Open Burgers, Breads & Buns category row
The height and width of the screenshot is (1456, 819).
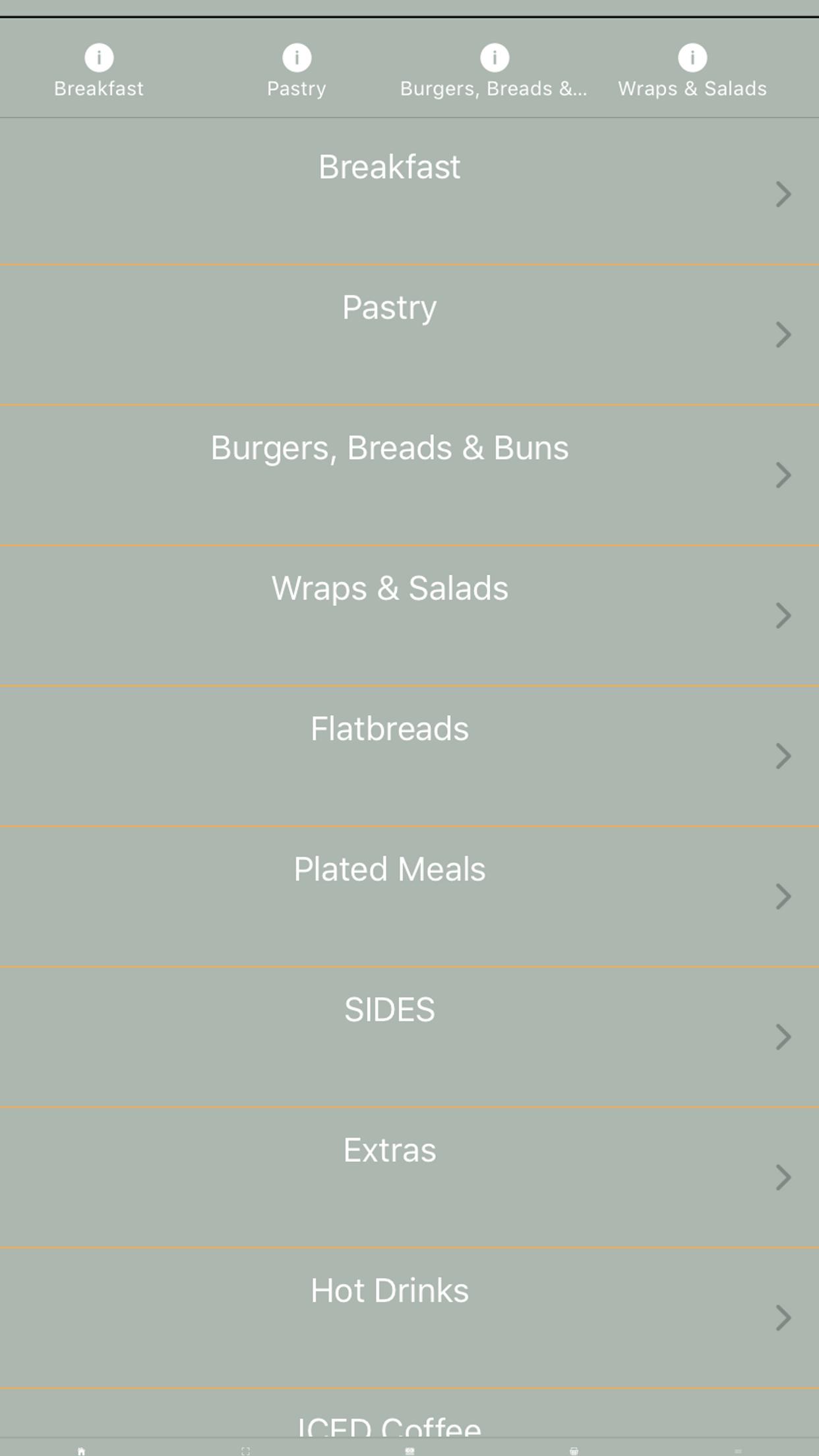[x=409, y=475]
